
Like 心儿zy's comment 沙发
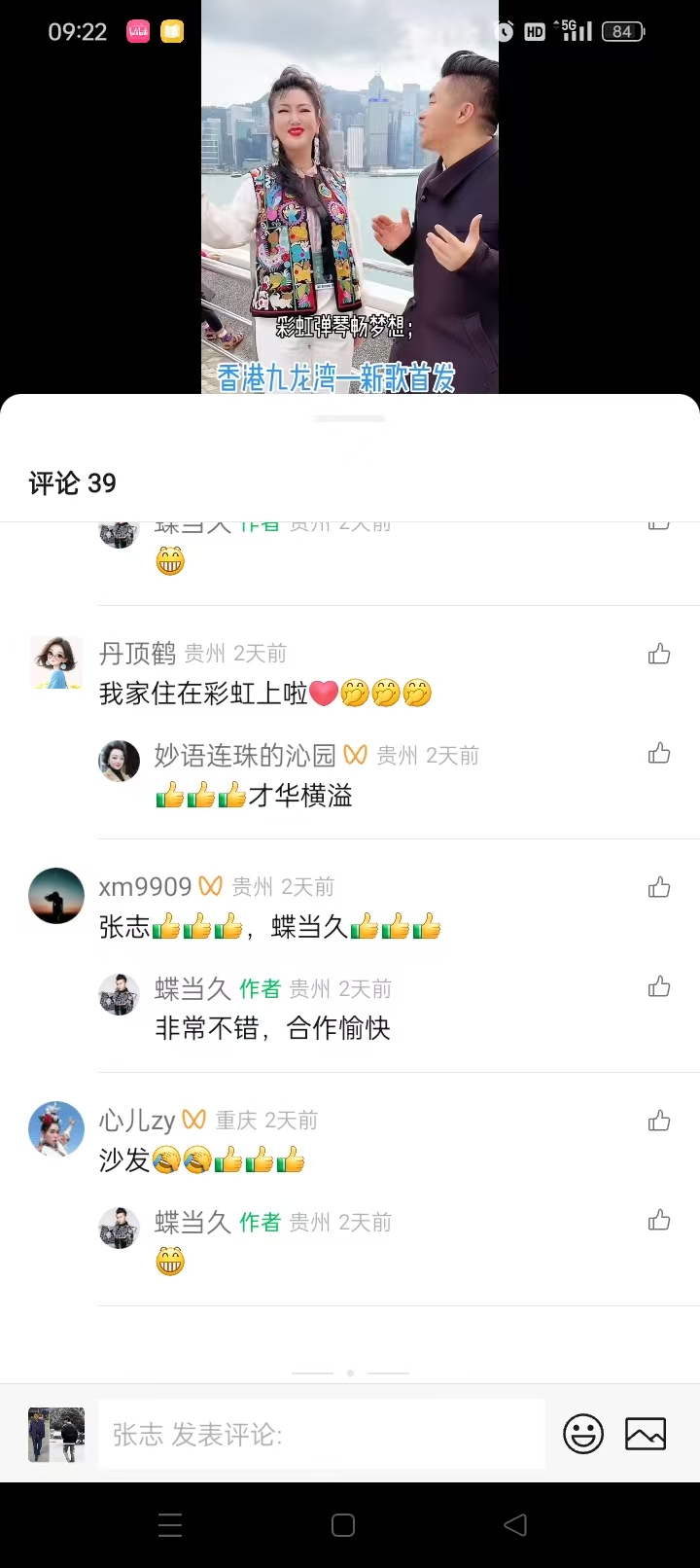[659, 1121]
